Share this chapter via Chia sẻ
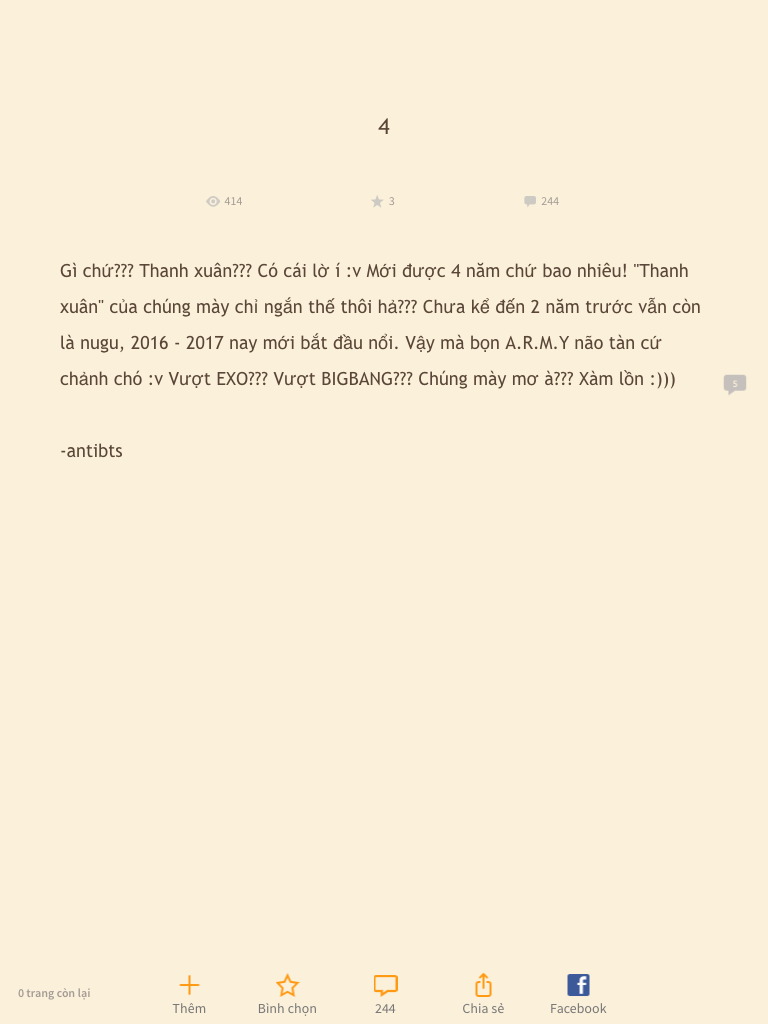This screenshot has height=1024, width=768. 483,993
